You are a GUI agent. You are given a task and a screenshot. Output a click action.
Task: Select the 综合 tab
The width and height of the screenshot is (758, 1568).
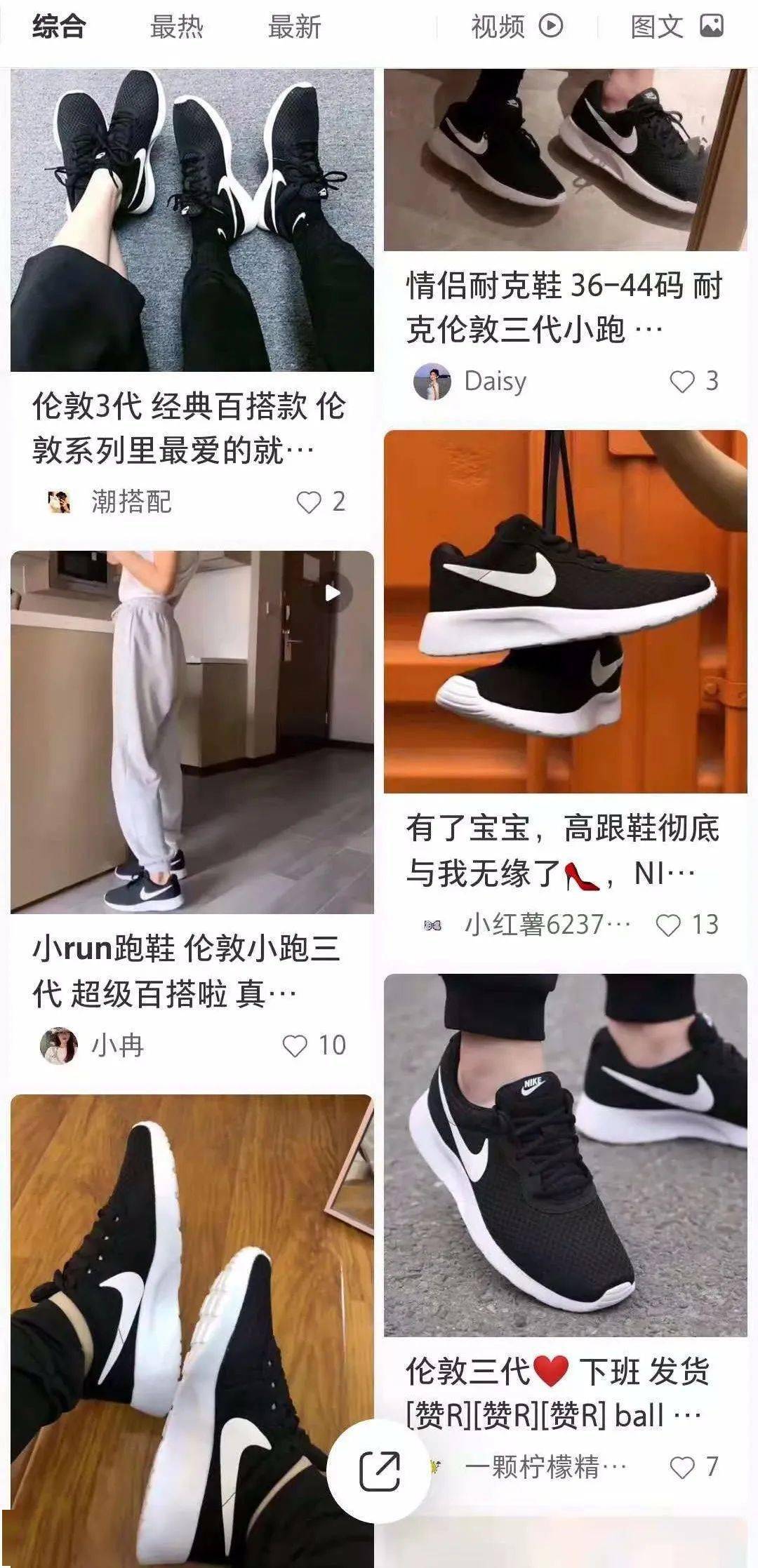(x=59, y=27)
